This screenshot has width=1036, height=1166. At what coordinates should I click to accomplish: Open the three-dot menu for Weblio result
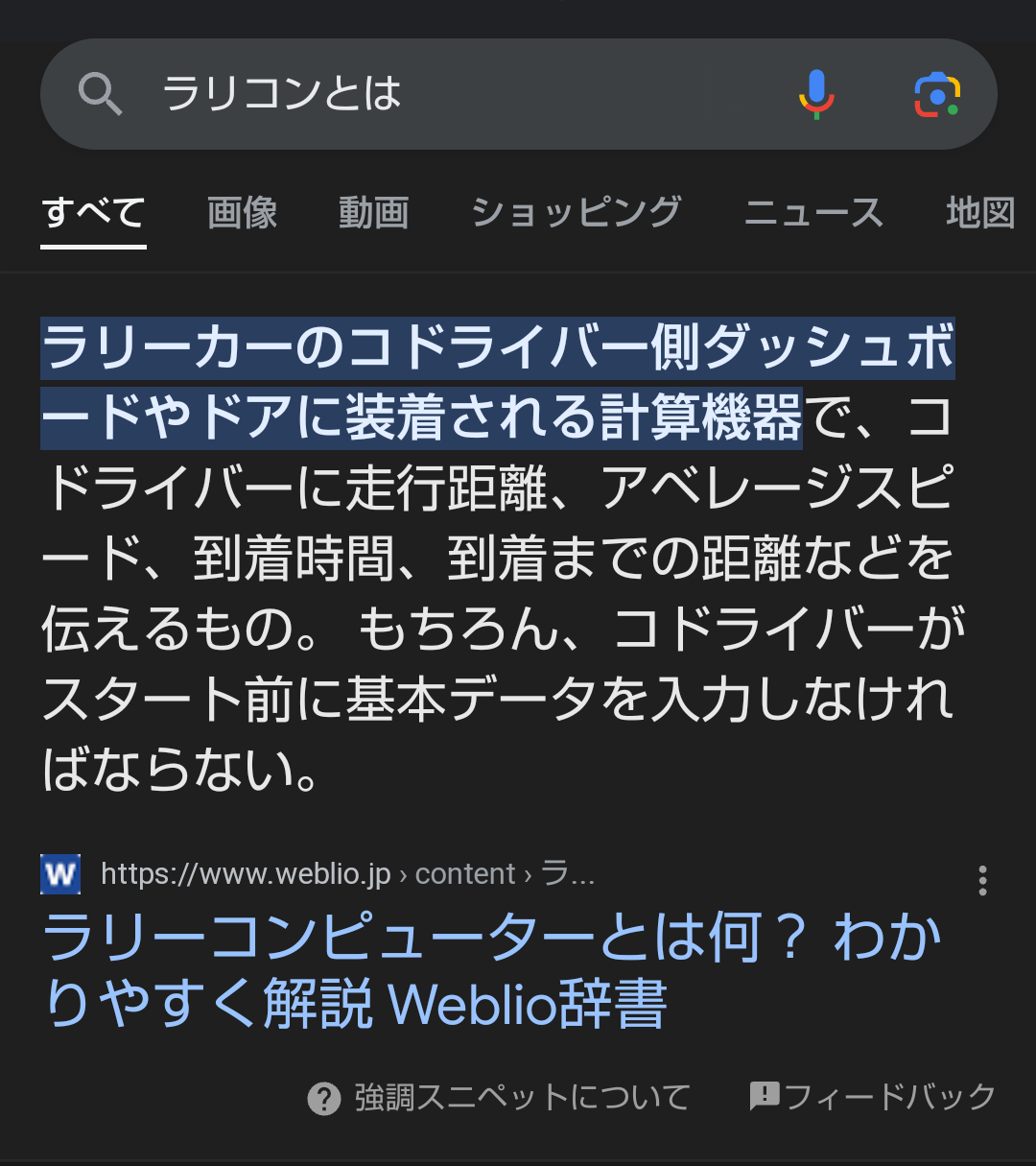pos(982,880)
